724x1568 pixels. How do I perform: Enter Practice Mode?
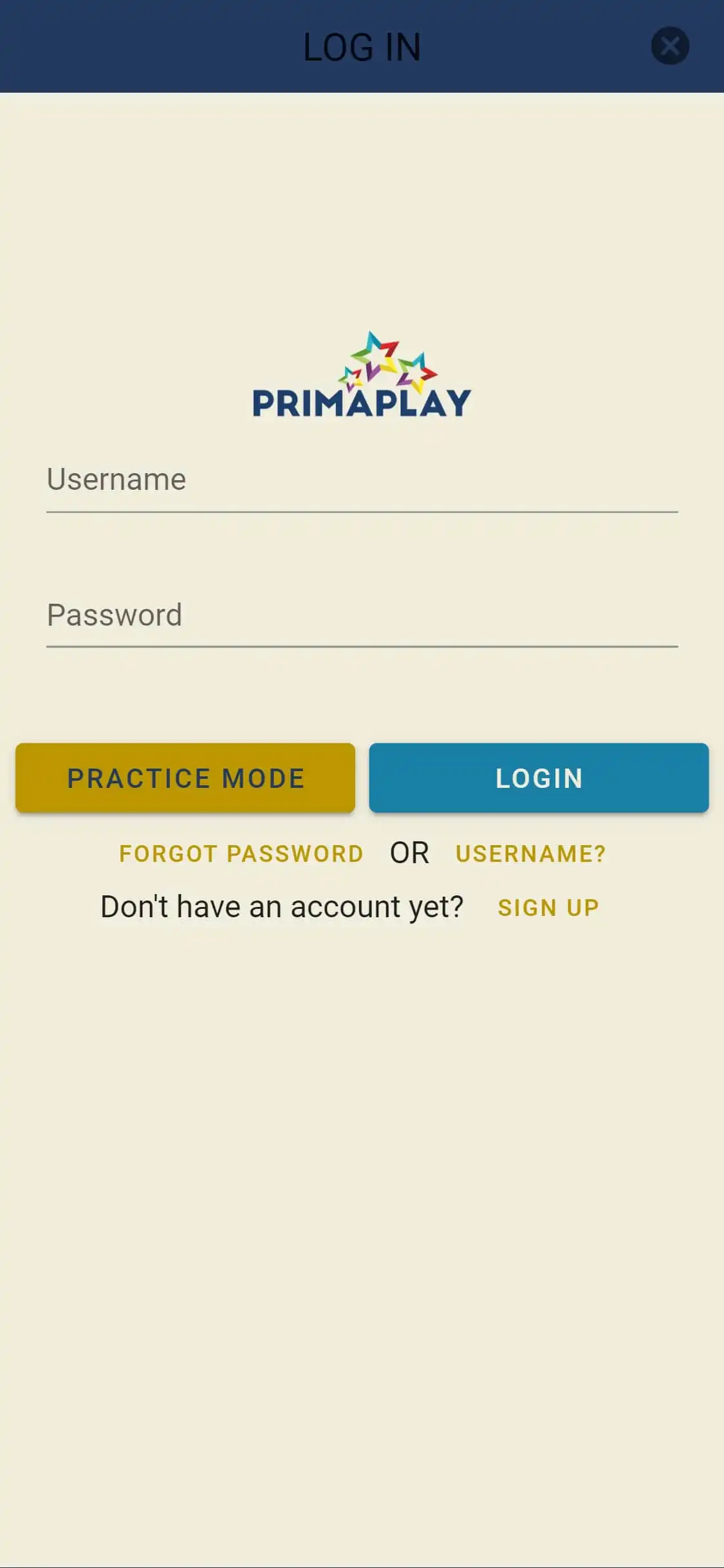[185, 778]
